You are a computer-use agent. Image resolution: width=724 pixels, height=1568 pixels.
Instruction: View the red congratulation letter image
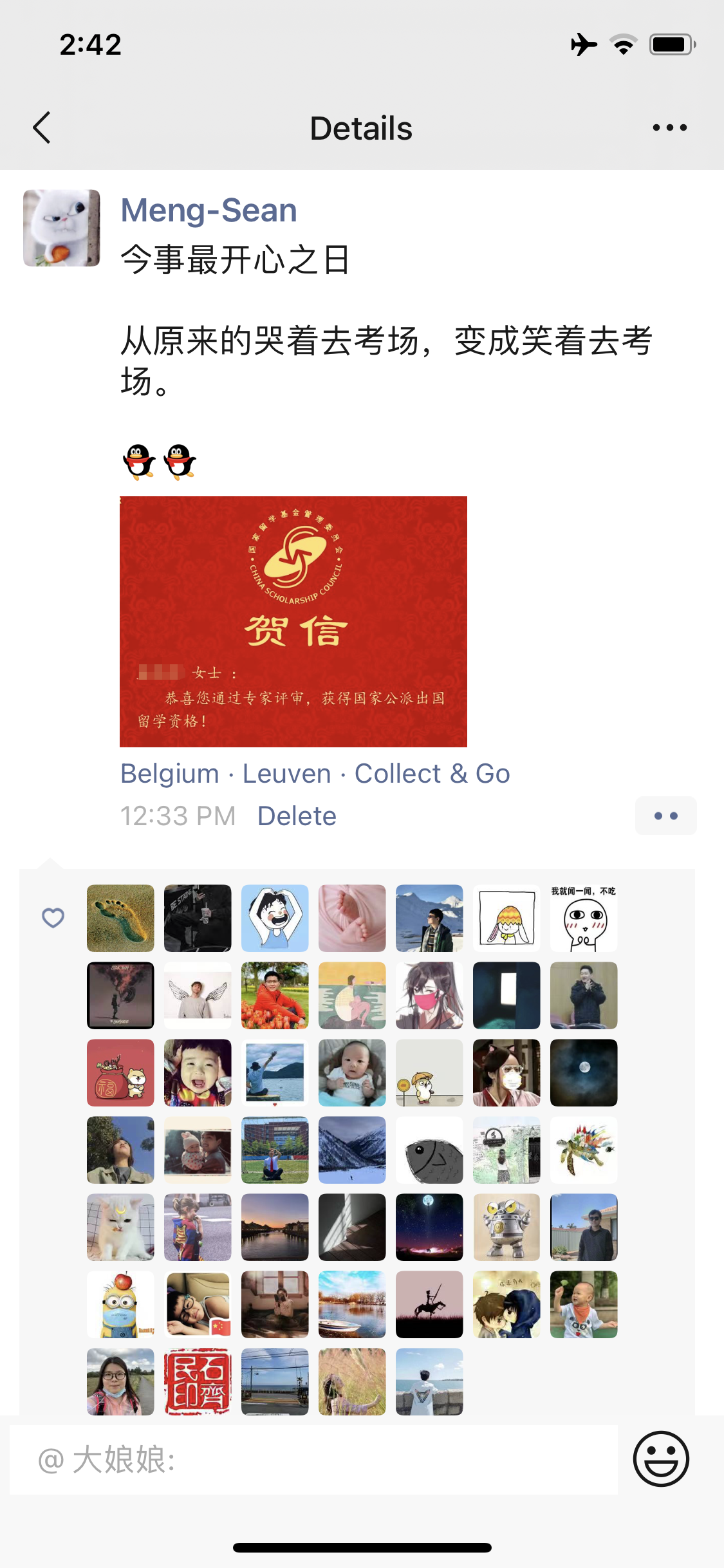[293, 621]
